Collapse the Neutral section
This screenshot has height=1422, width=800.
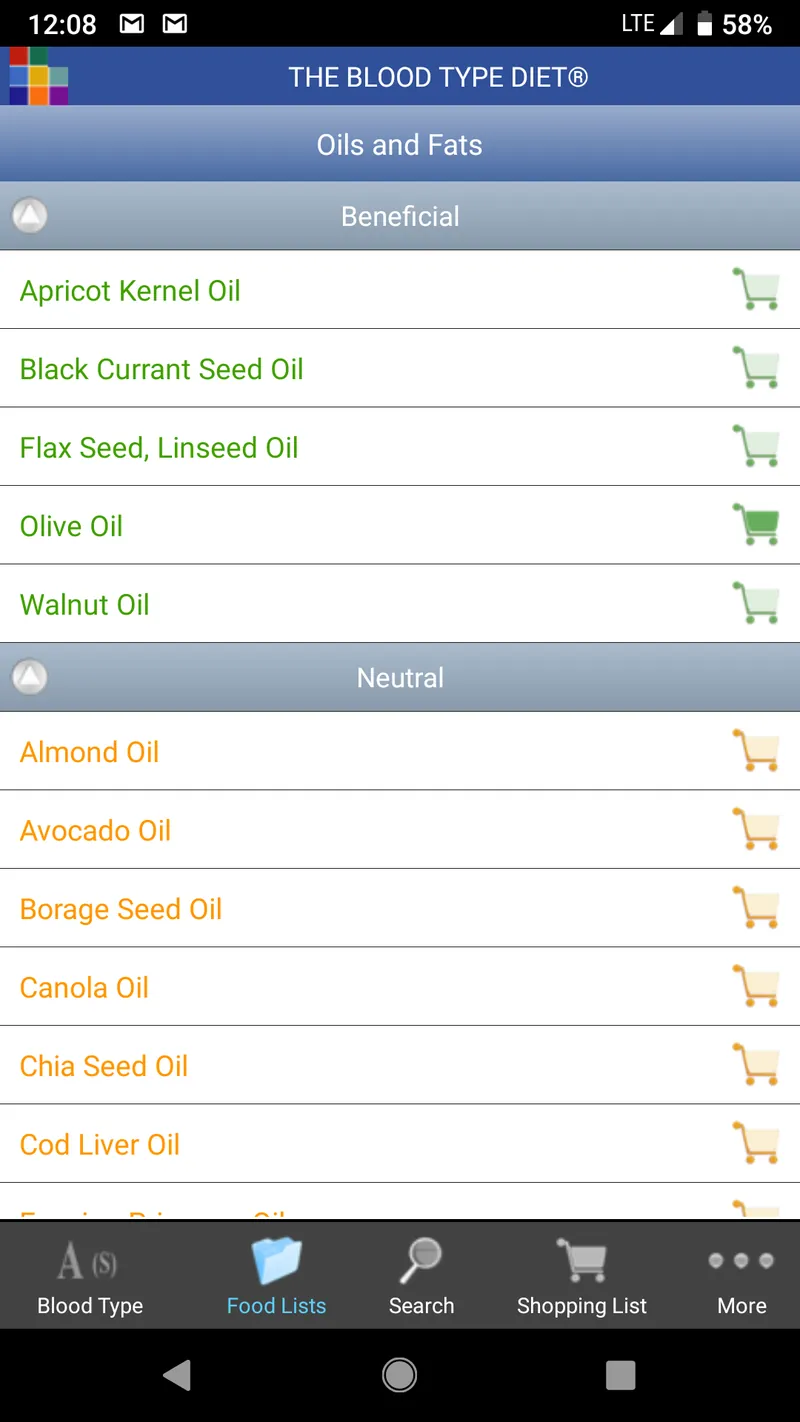coord(29,677)
